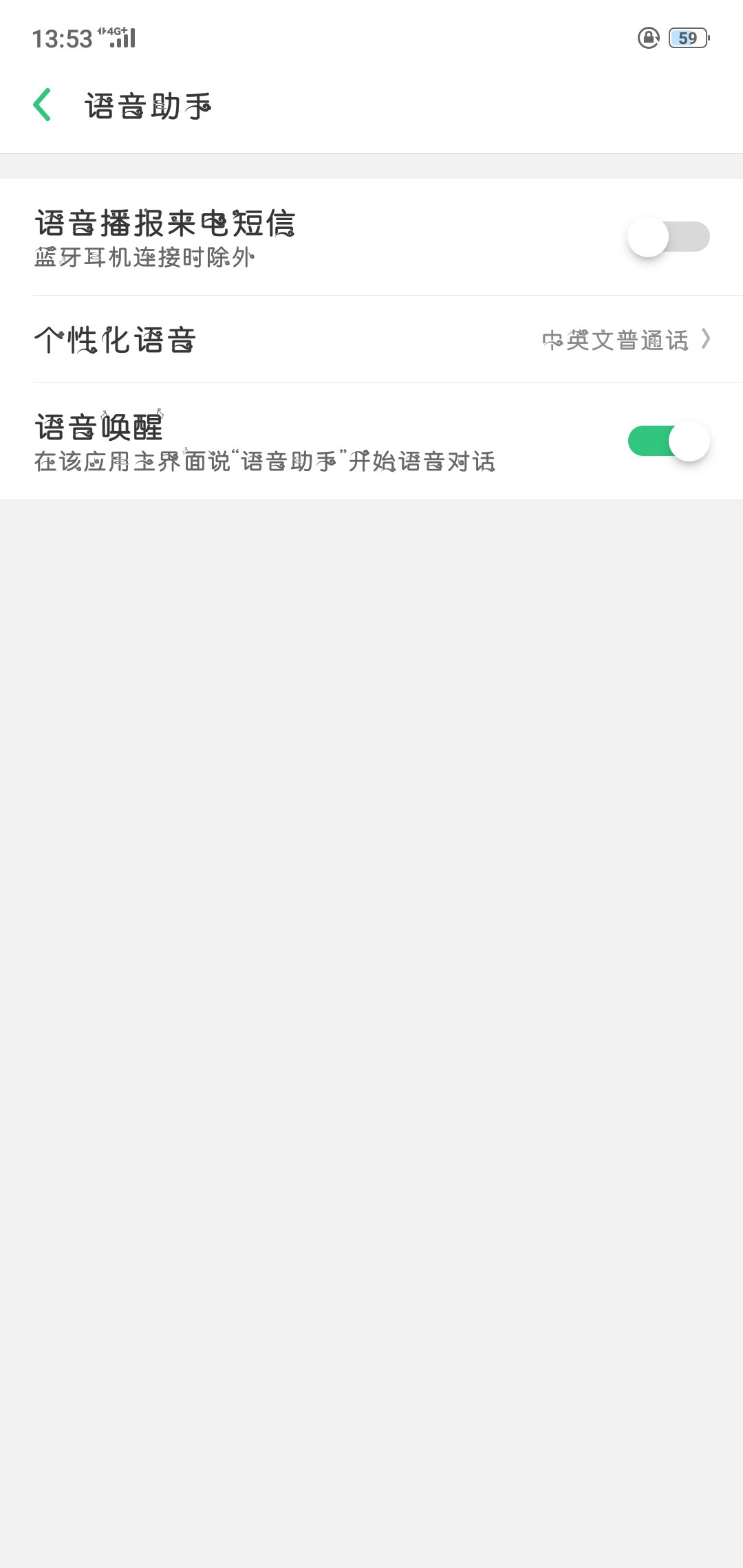This screenshot has height=1568, width=743.
Task: Enable the 语音播报来电短信 switch
Action: tap(668, 237)
